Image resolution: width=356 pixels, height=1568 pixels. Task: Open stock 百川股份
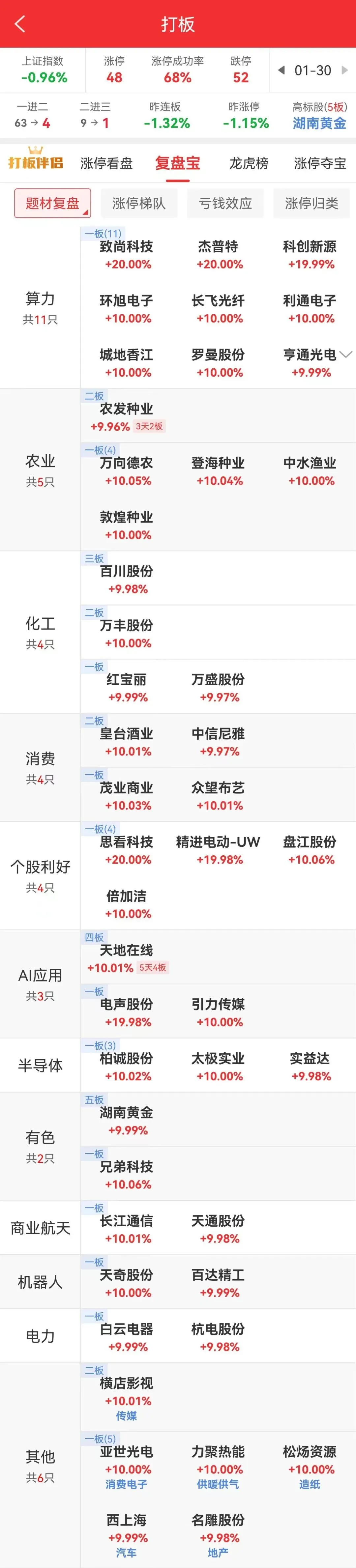pyautogui.click(x=127, y=579)
